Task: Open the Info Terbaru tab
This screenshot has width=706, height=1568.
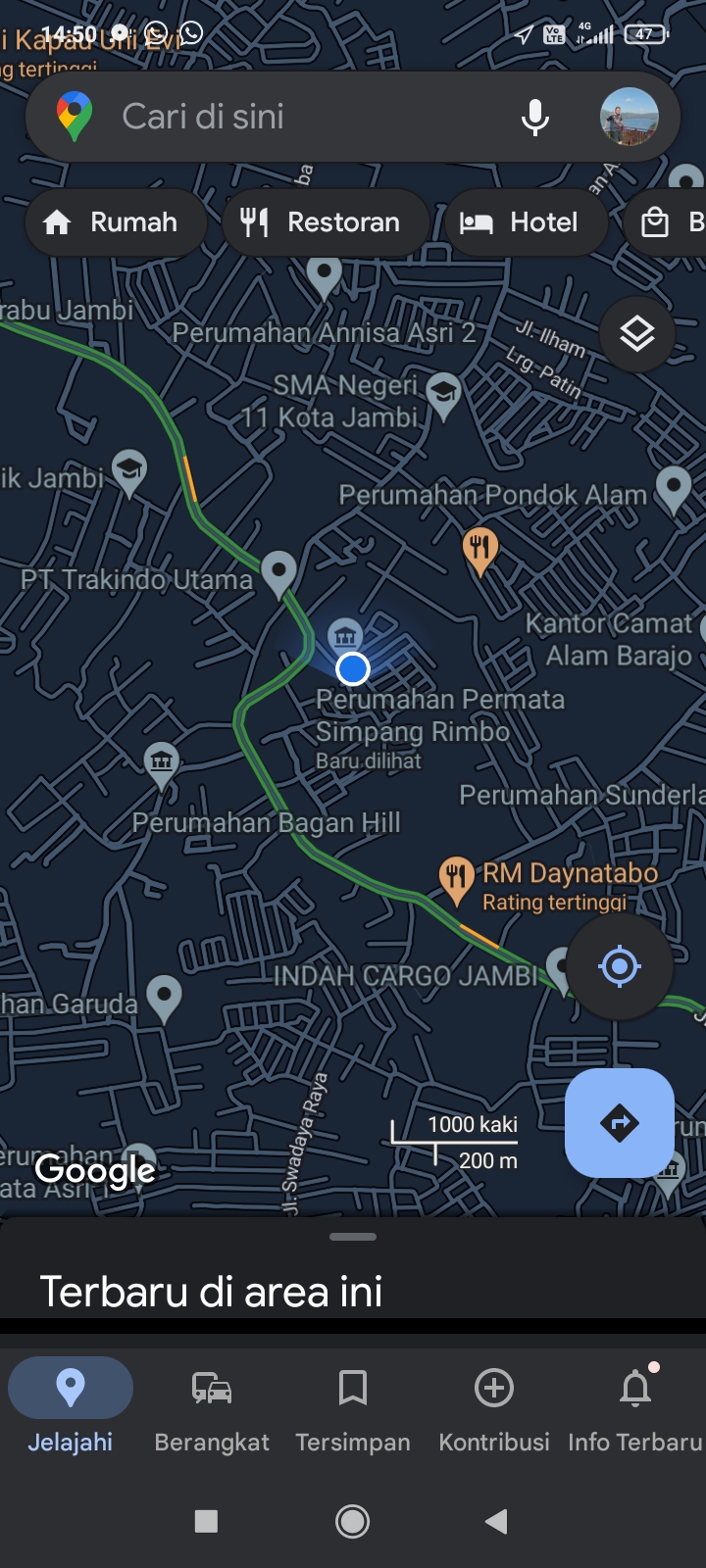Action: [x=635, y=1406]
